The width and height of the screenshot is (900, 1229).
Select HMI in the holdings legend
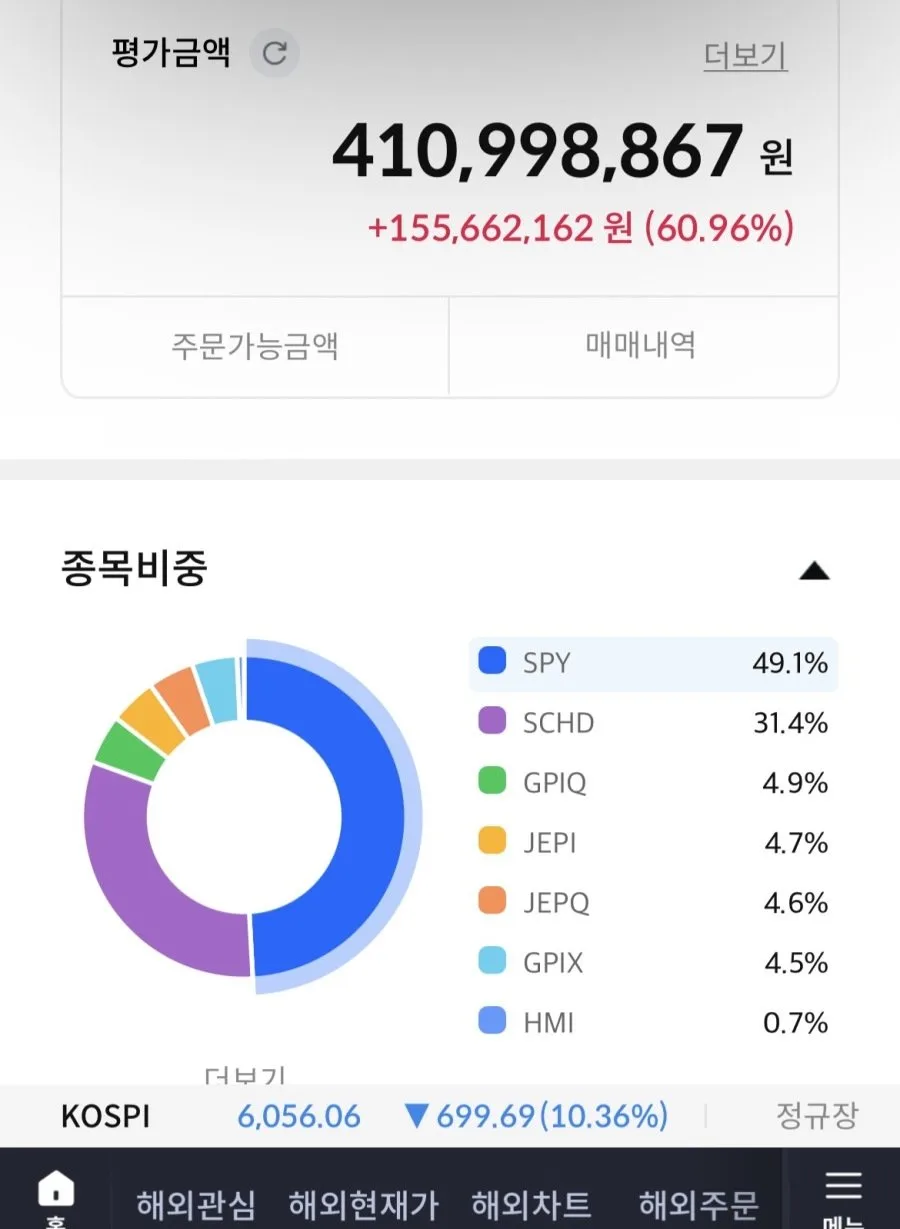click(653, 1022)
